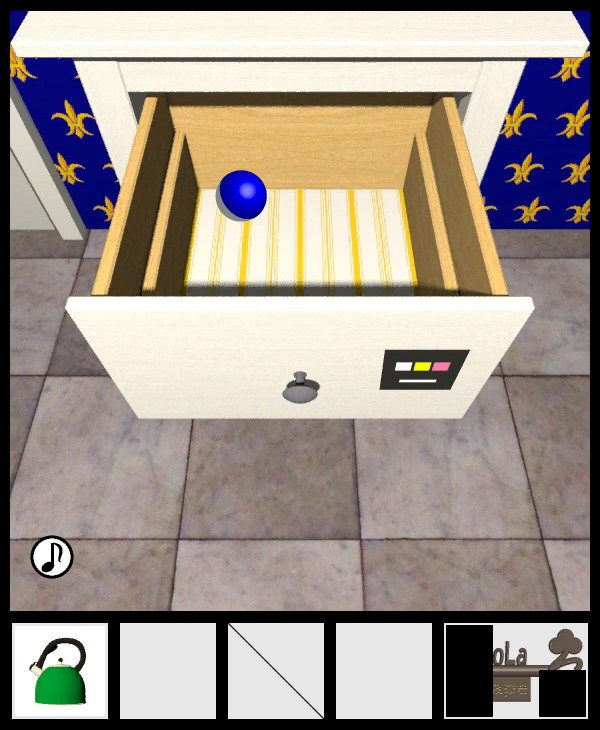
Task: Toggle the music note sound button
Action: [x=52, y=557]
